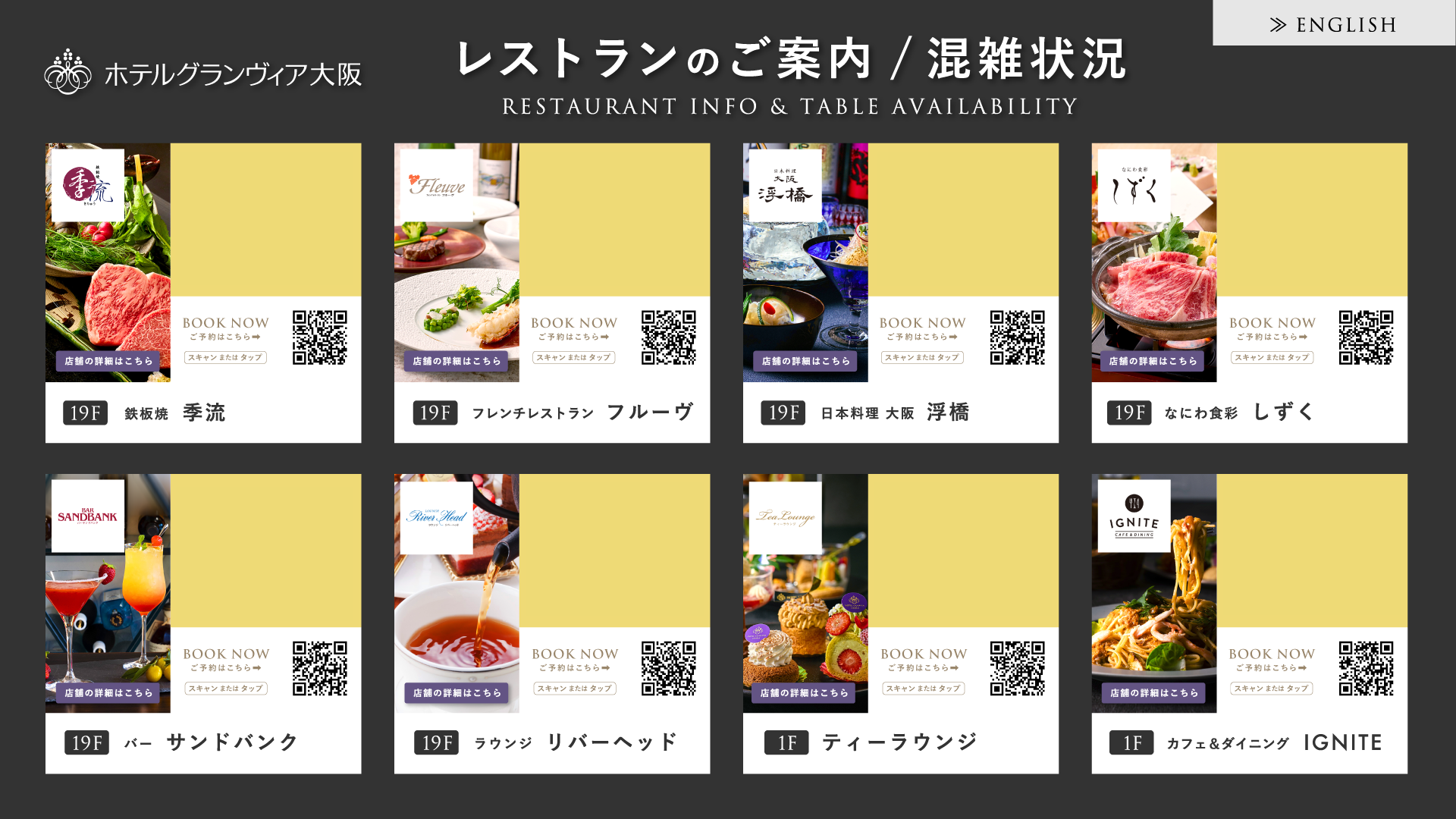The image size is (1456, 819).
Task: Open store details for バー サンドバンク
Action: [x=108, y=692]
